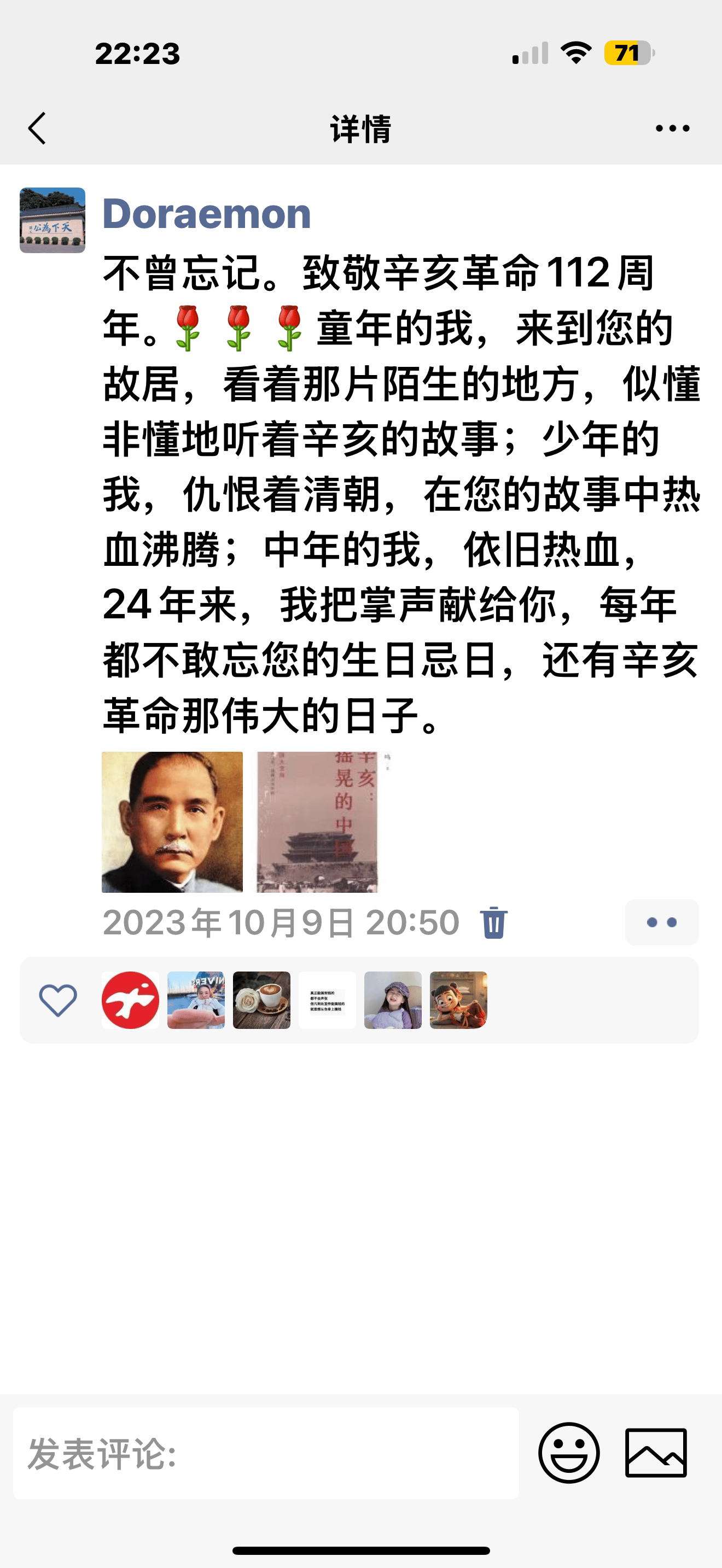Focus the 发表评论 comment field
The width and height of the screenshot is (722, 1568).
pos(266,1454)
